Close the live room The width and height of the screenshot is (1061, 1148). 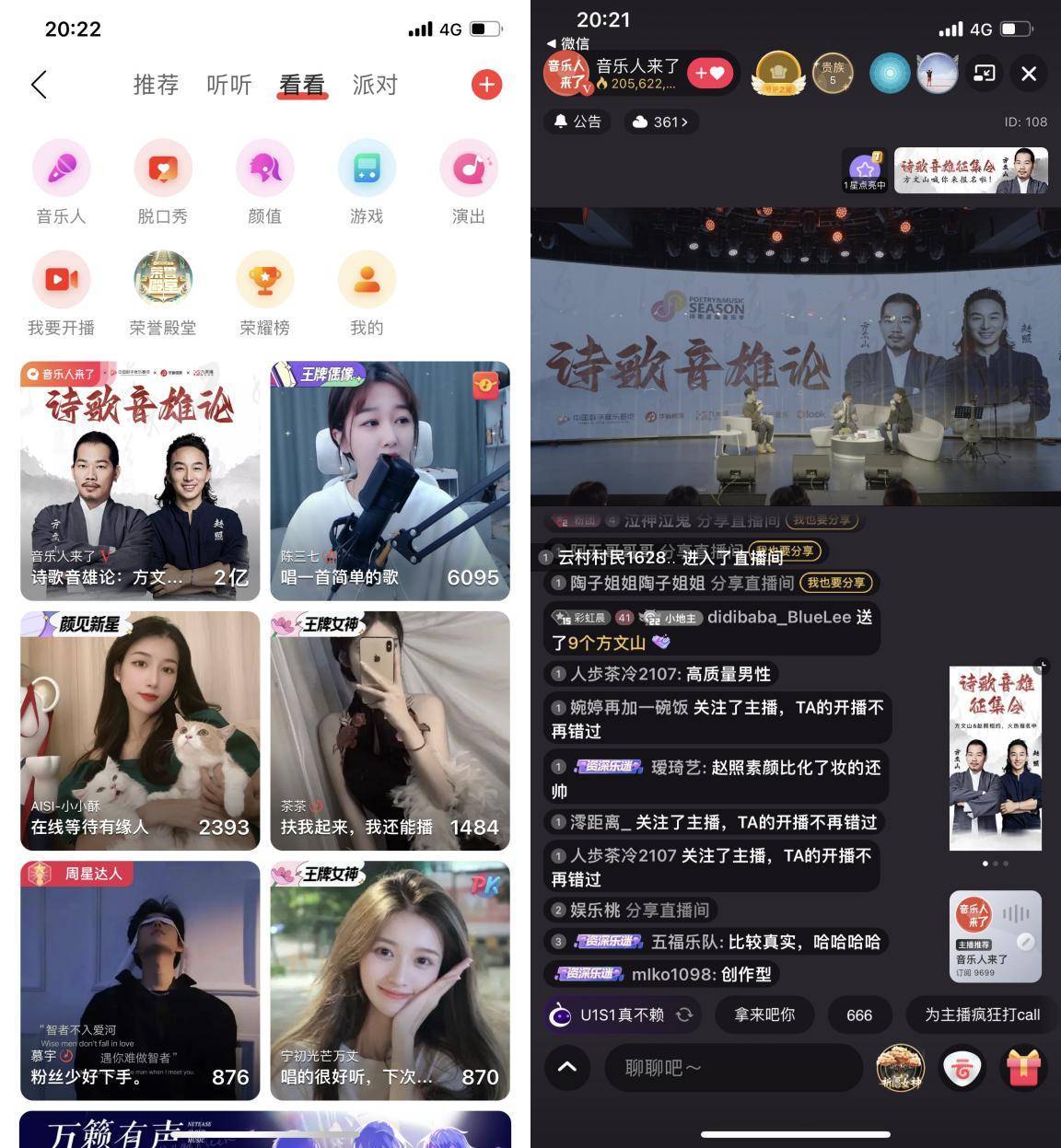pyautogui.click(x=1029, y=74)
